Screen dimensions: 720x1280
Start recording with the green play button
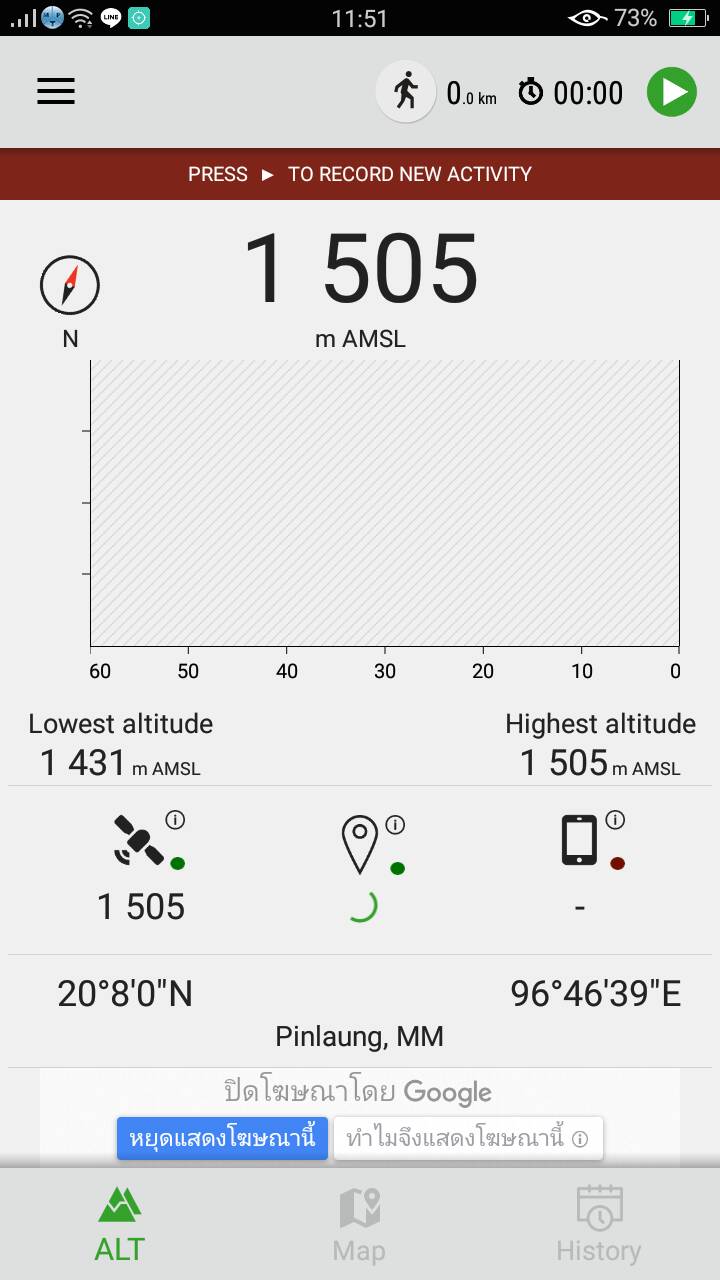point(672,92)
